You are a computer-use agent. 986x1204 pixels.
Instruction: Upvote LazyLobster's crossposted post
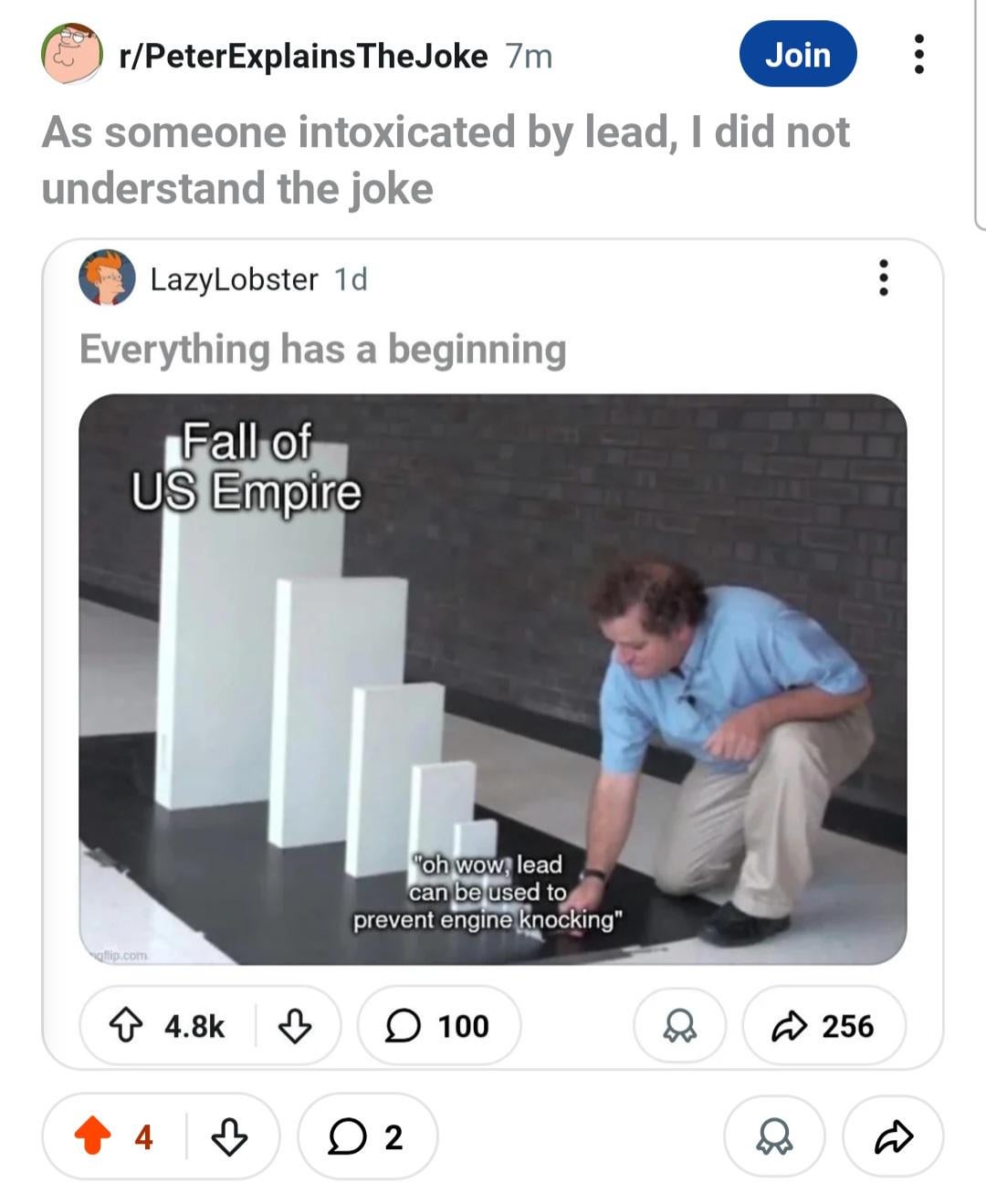124,1026
